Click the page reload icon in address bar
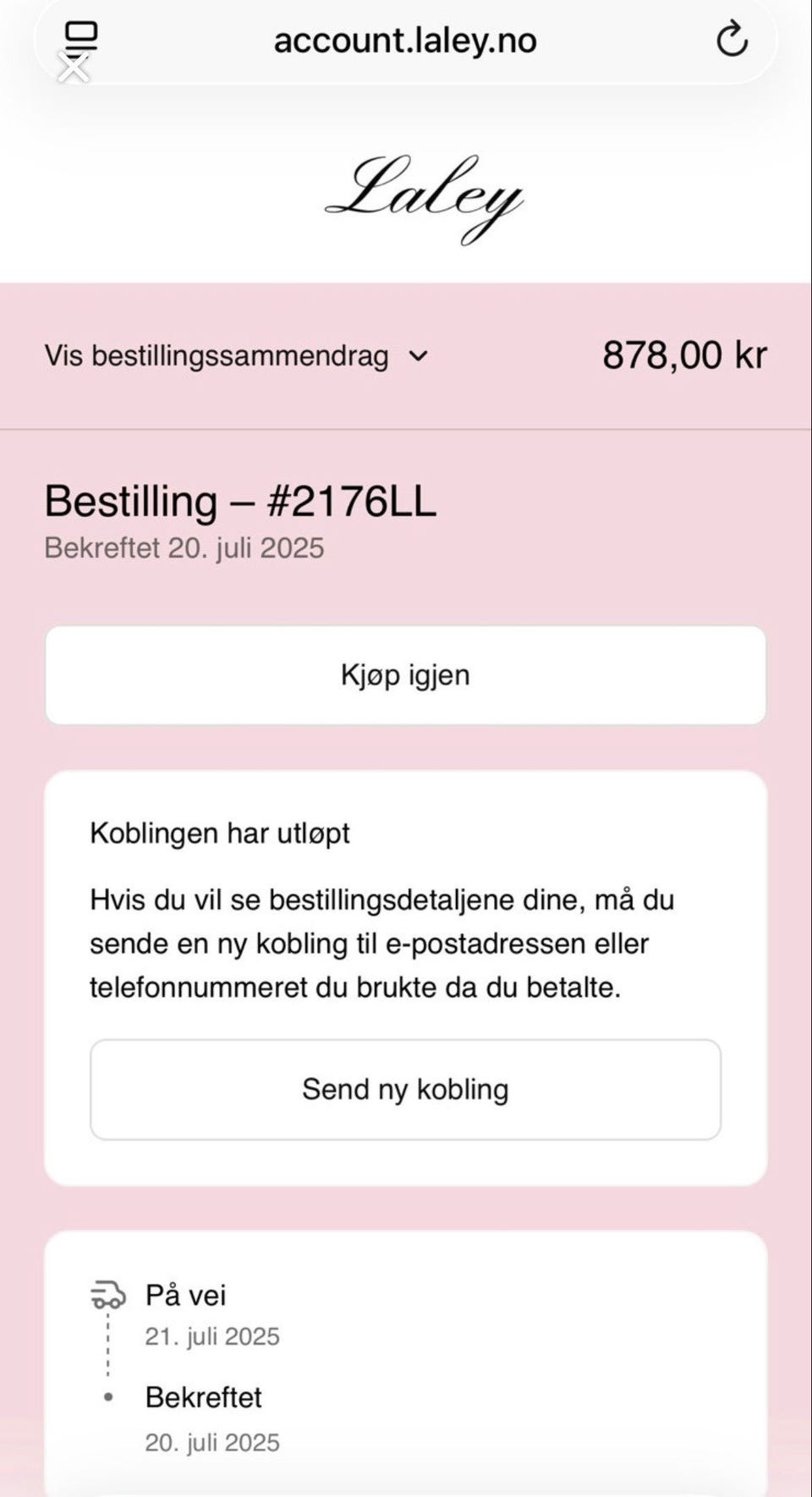 732,39
